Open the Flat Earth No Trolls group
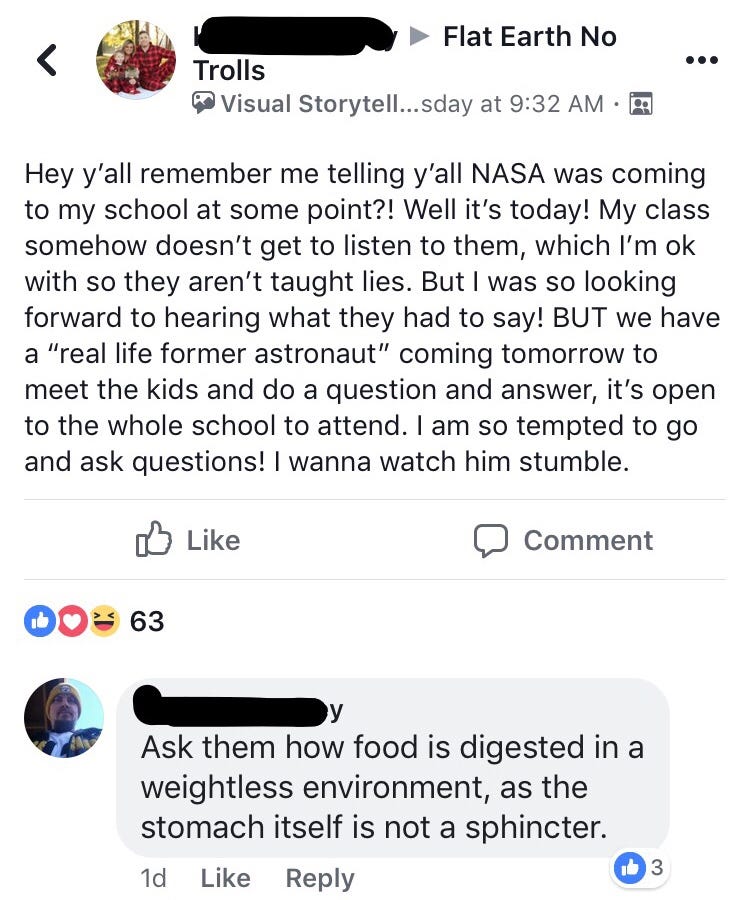 click(x=529, y=38)
